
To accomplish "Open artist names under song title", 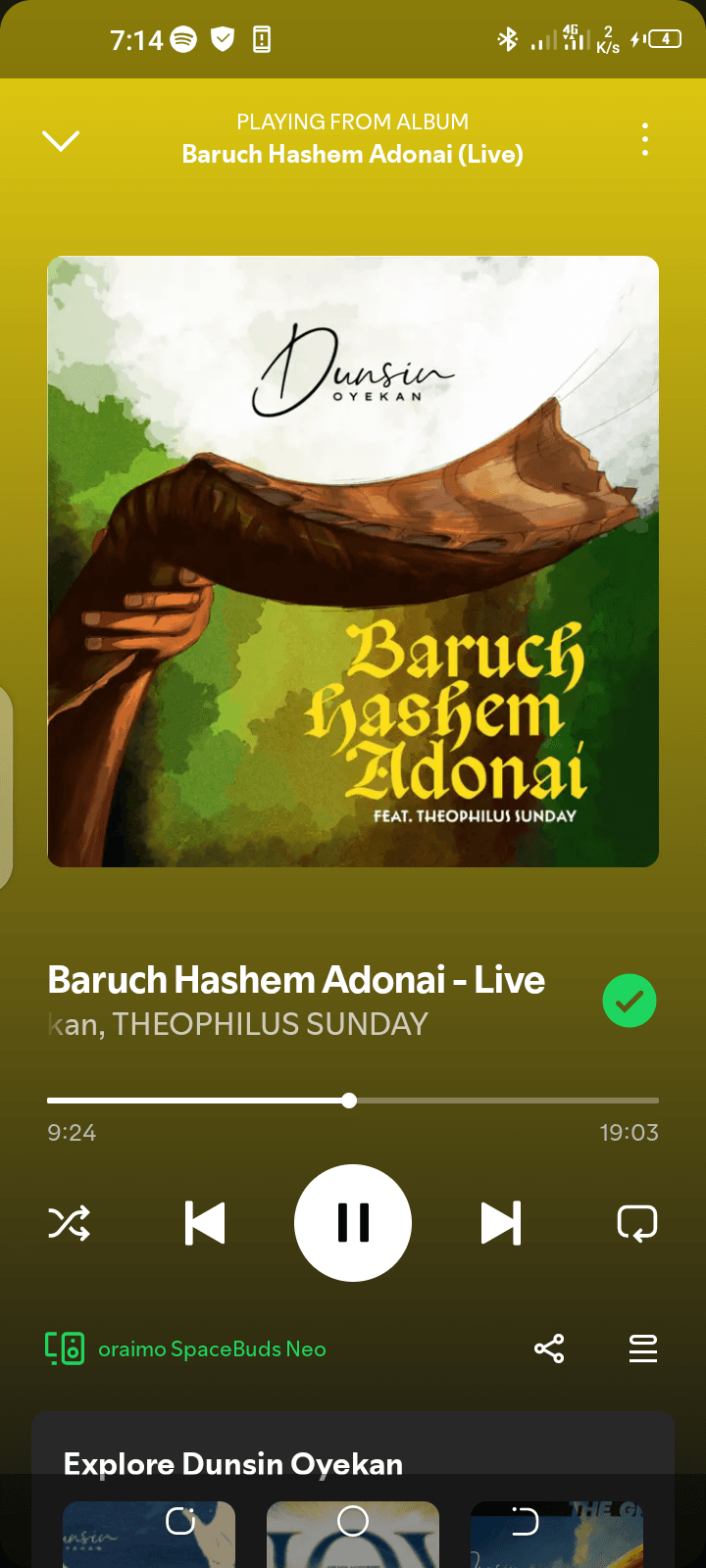I will pos(238,1025).
